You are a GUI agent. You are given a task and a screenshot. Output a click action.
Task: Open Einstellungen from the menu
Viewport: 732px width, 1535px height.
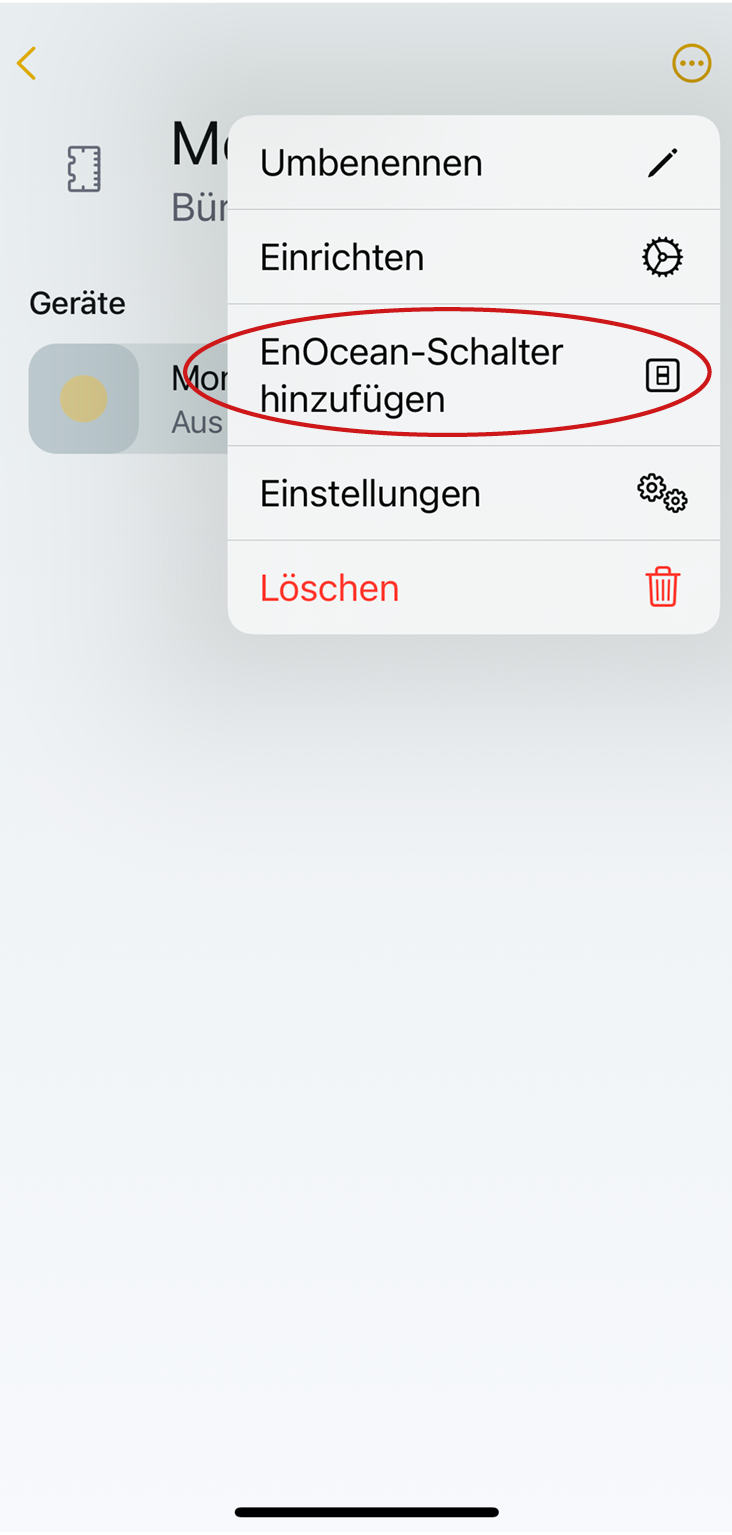click(472, 494)
